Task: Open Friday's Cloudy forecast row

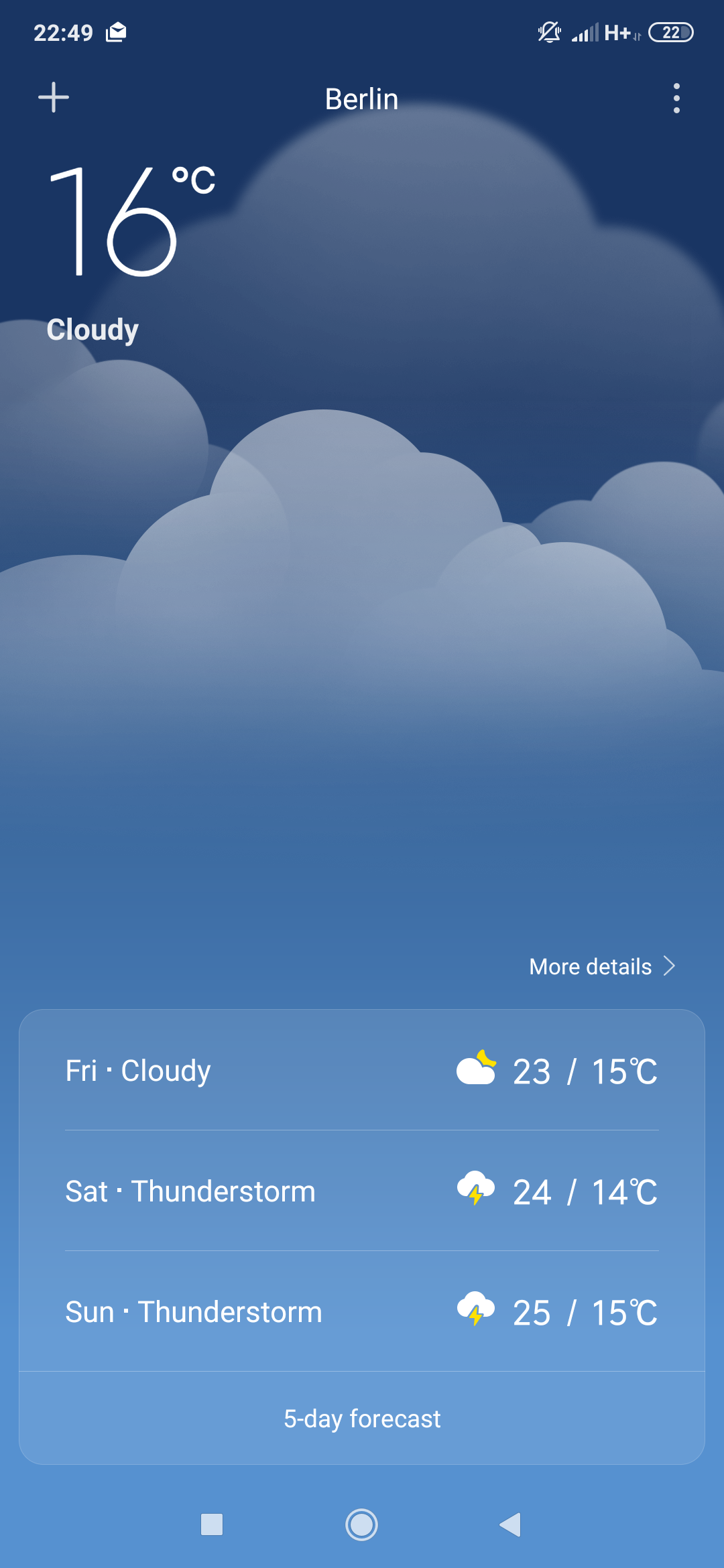Action: (362, 1071)
